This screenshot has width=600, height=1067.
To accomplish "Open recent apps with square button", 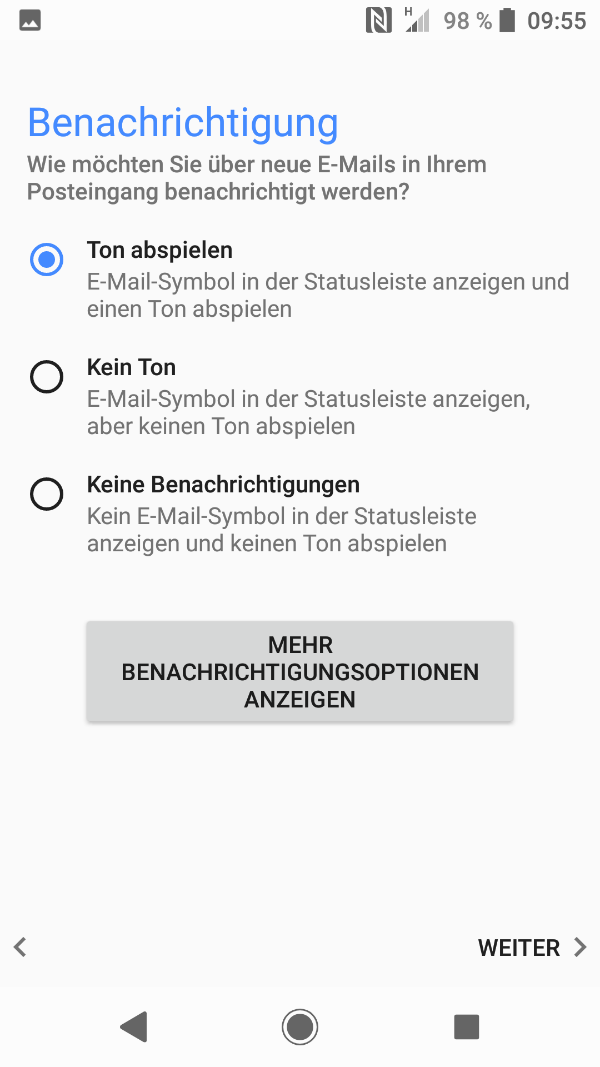I will (466, 1026).
